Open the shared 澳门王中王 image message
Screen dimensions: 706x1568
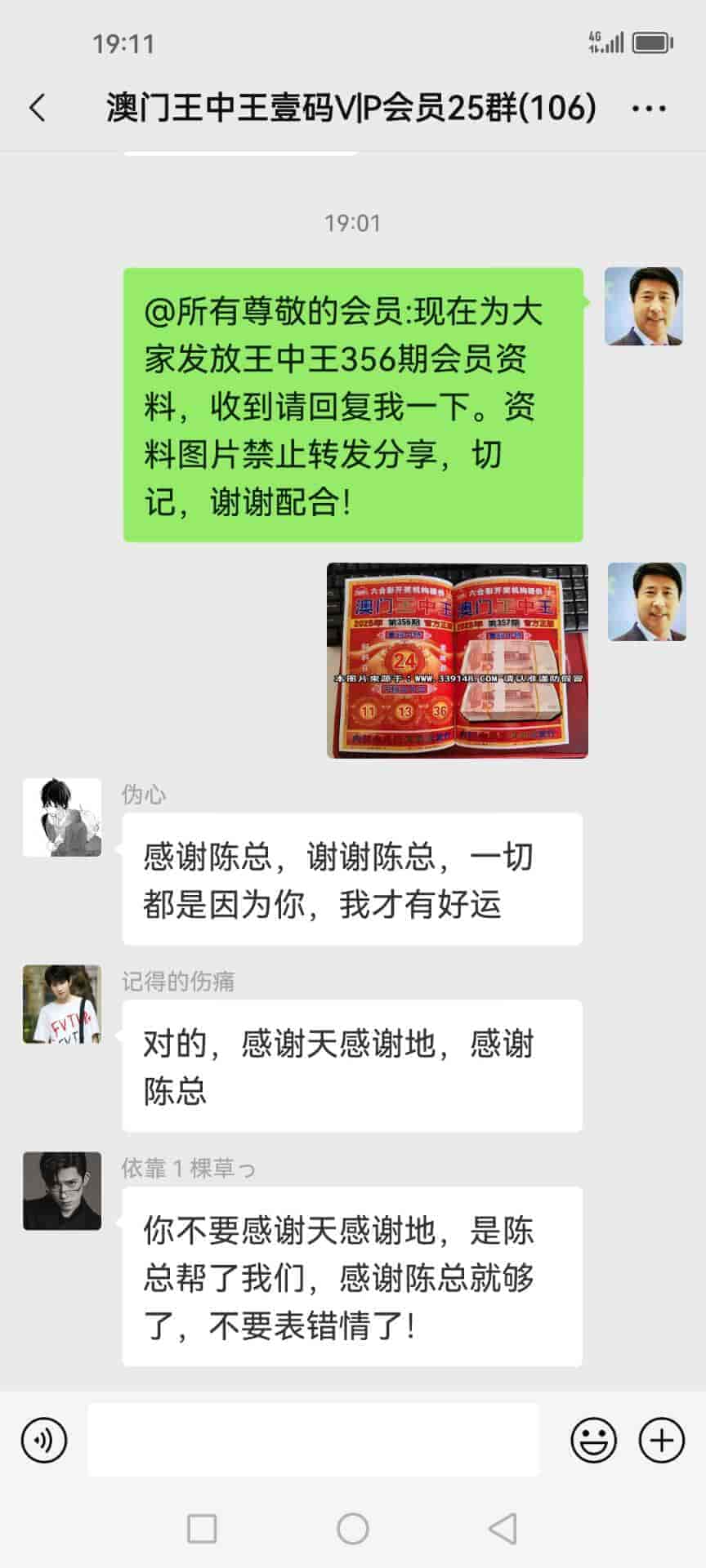(x=458, y=660)
